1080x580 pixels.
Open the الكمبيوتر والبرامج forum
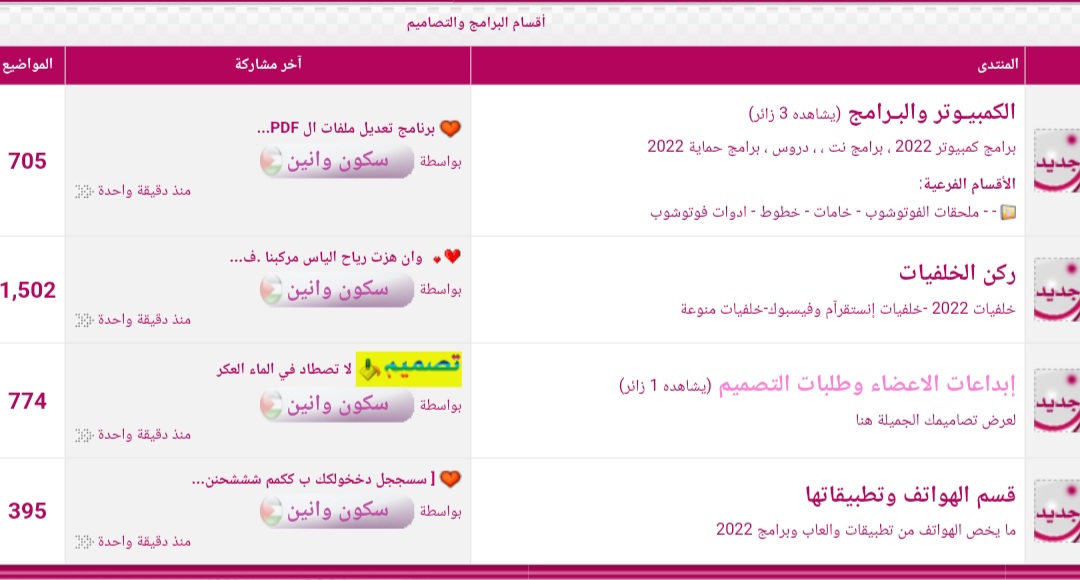(932, 112)
